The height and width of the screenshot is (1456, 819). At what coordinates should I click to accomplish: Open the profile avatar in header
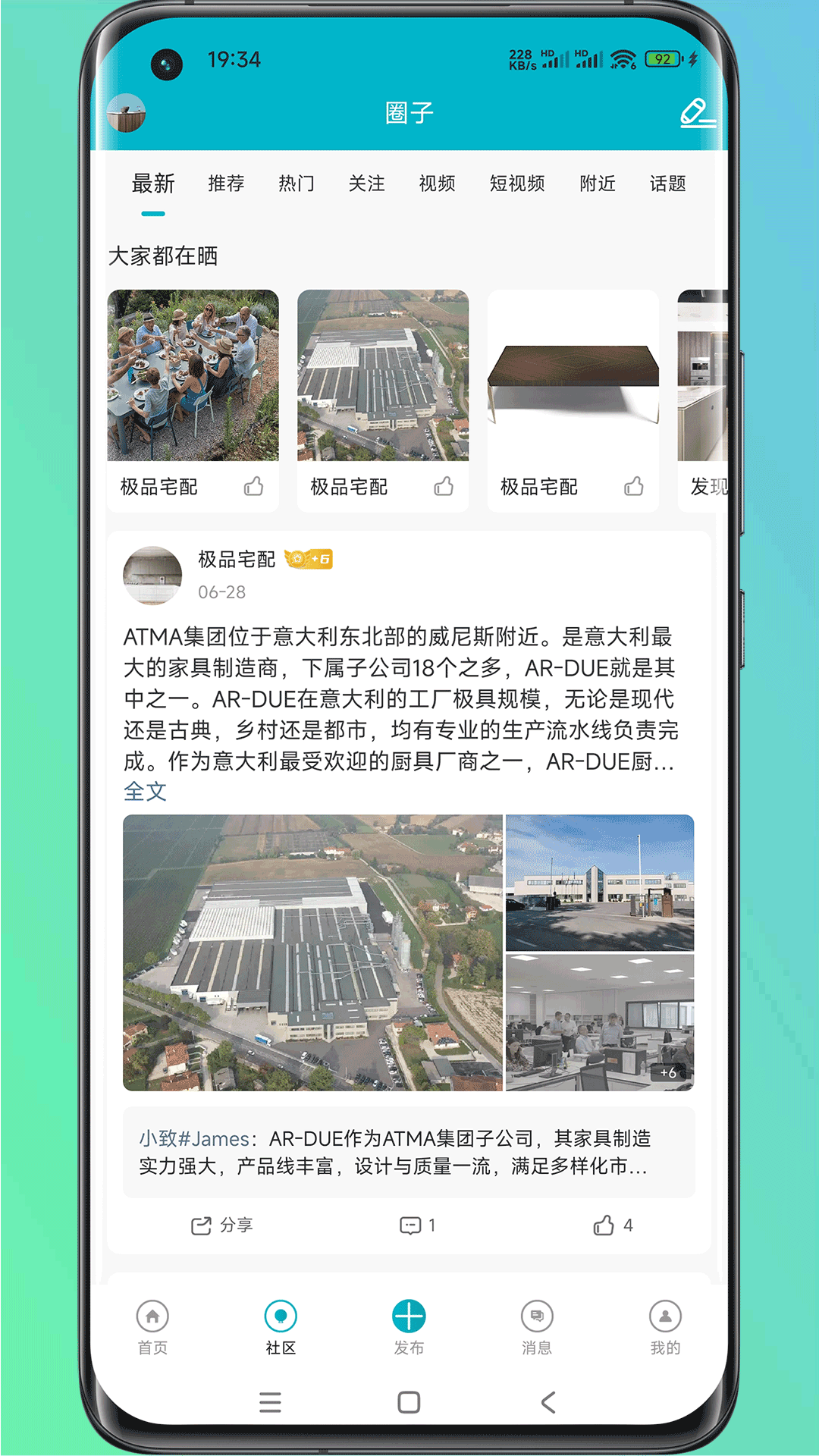pyautogui.click(x=126, y=113)
